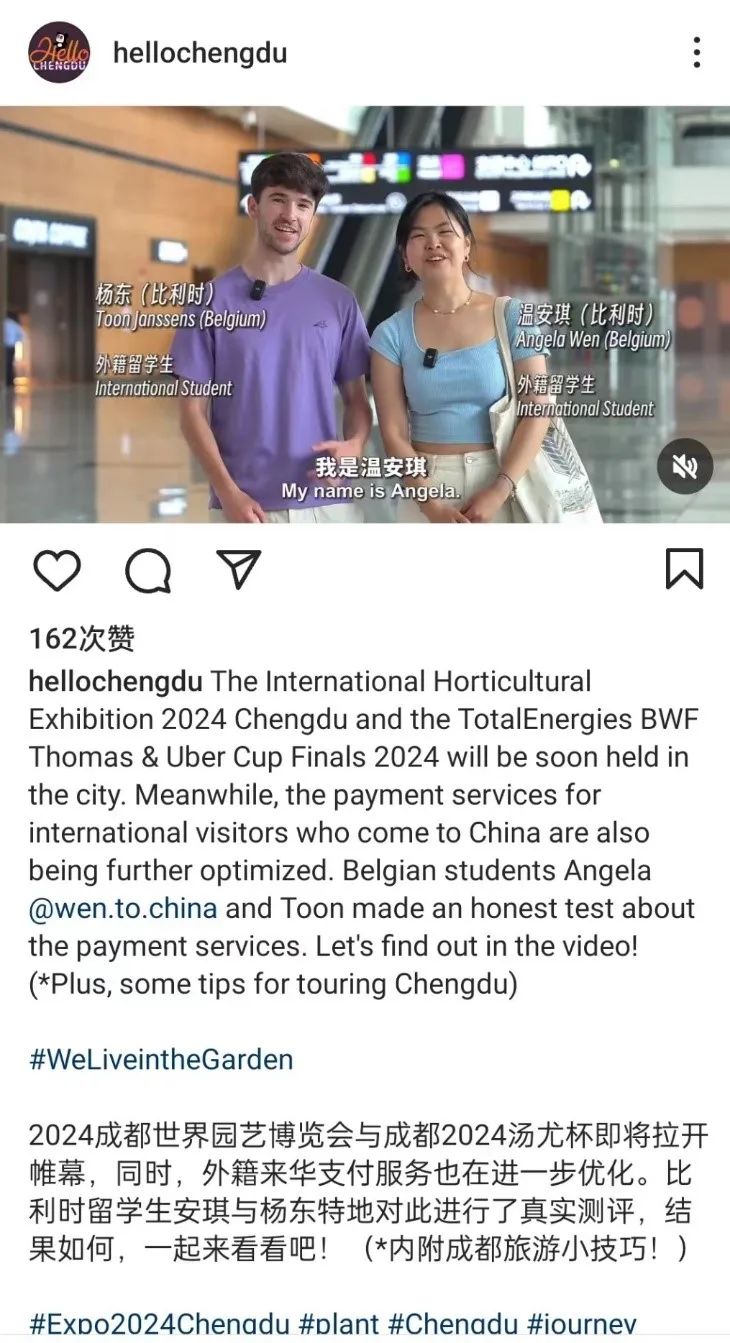The height and width of the screenshot is (1343, 730).
Task: Open the #WeLiveintheGarden hashtag
Action: [161, 1060]
